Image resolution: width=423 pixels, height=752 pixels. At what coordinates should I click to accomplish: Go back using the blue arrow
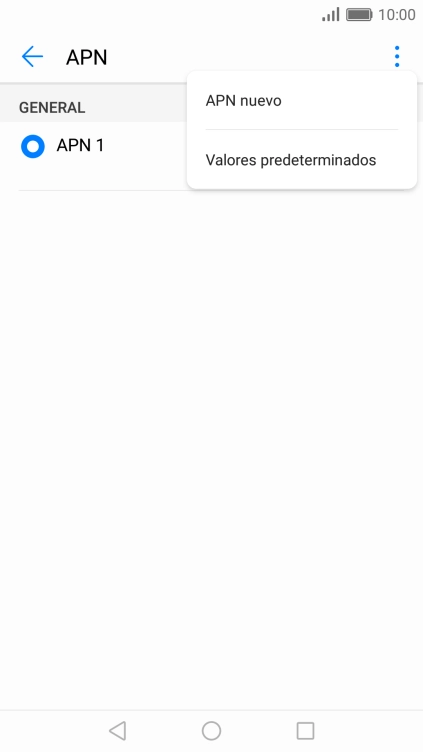[x=33, y=57]
